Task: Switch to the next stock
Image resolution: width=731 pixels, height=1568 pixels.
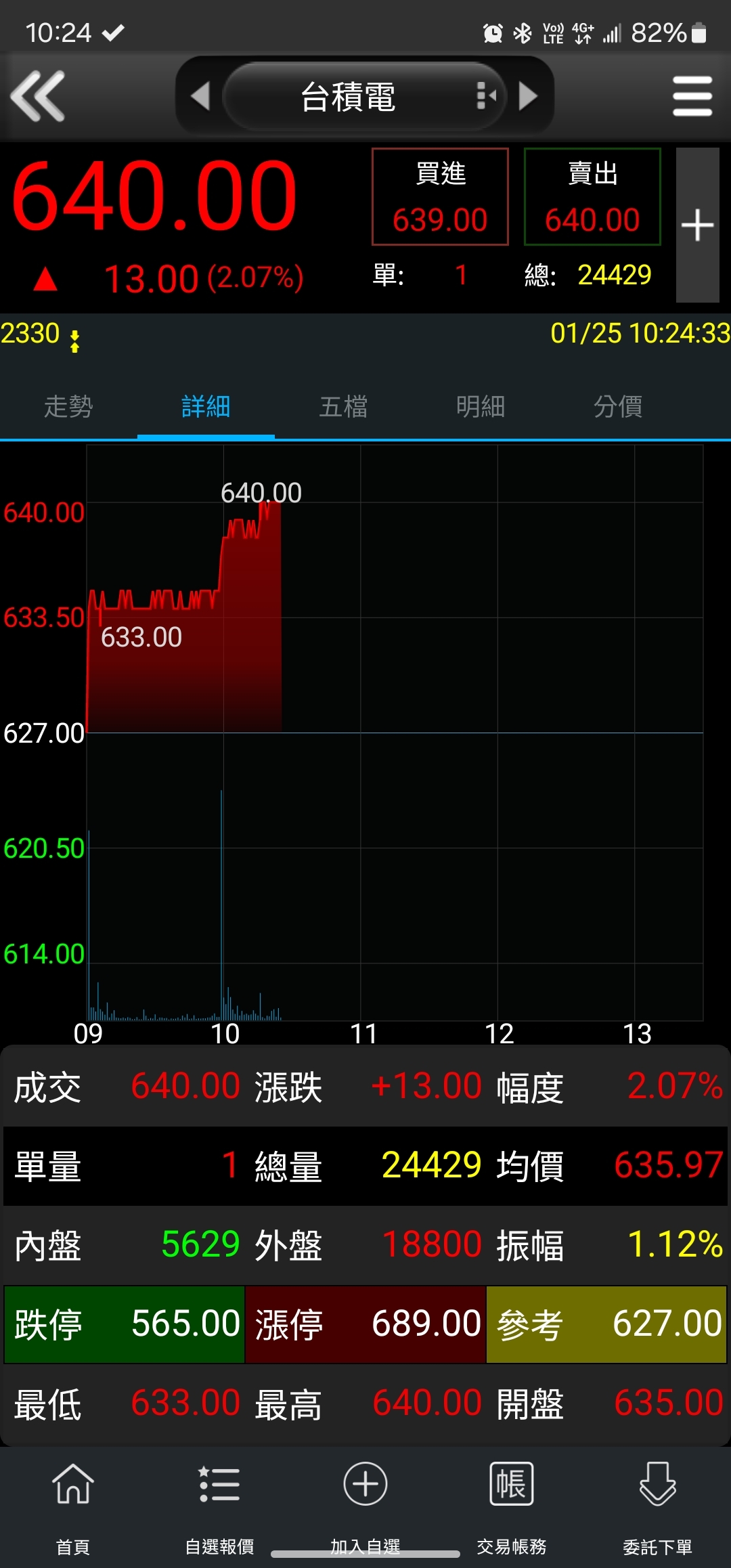Action: click(528, 96)
